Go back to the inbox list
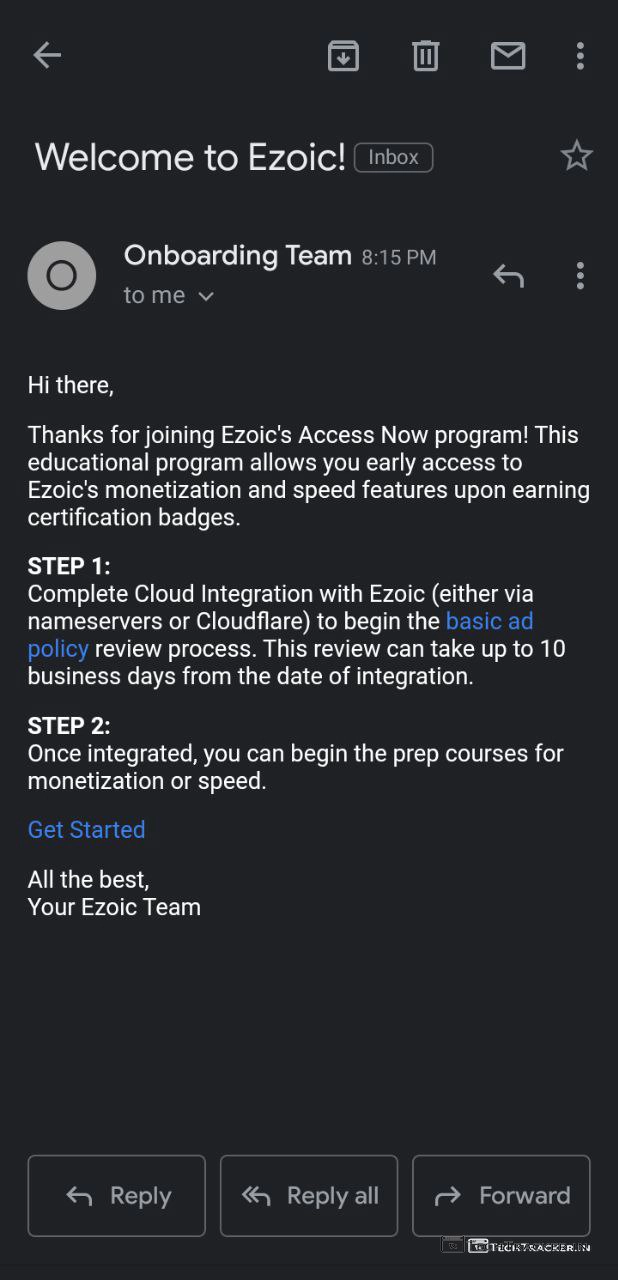The image size is (618, 1280). tap(47, 55)
